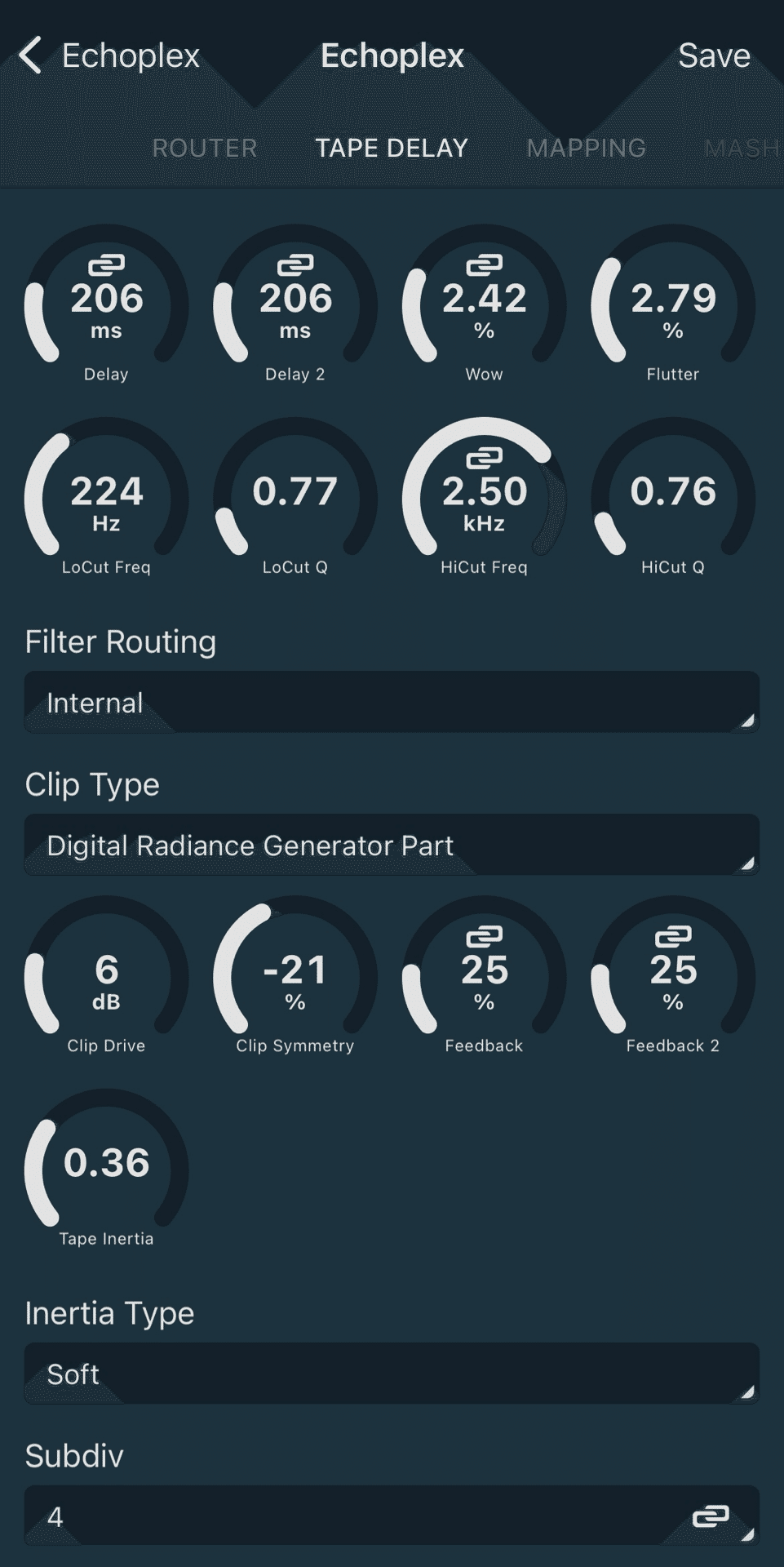Screen dimensions: 784x1567
Task: Tap the Clip Symmetry knob
Action: [x=295, y=975]
